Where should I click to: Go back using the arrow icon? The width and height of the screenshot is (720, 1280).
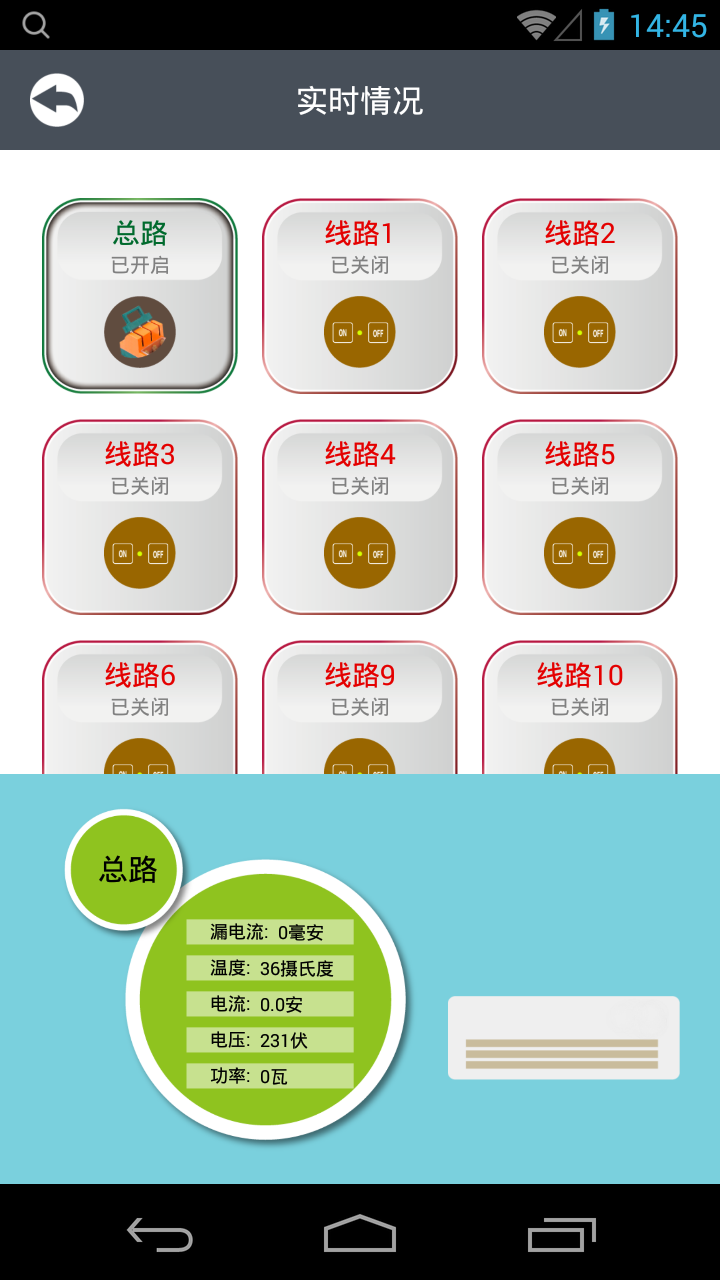pos(57,100)
